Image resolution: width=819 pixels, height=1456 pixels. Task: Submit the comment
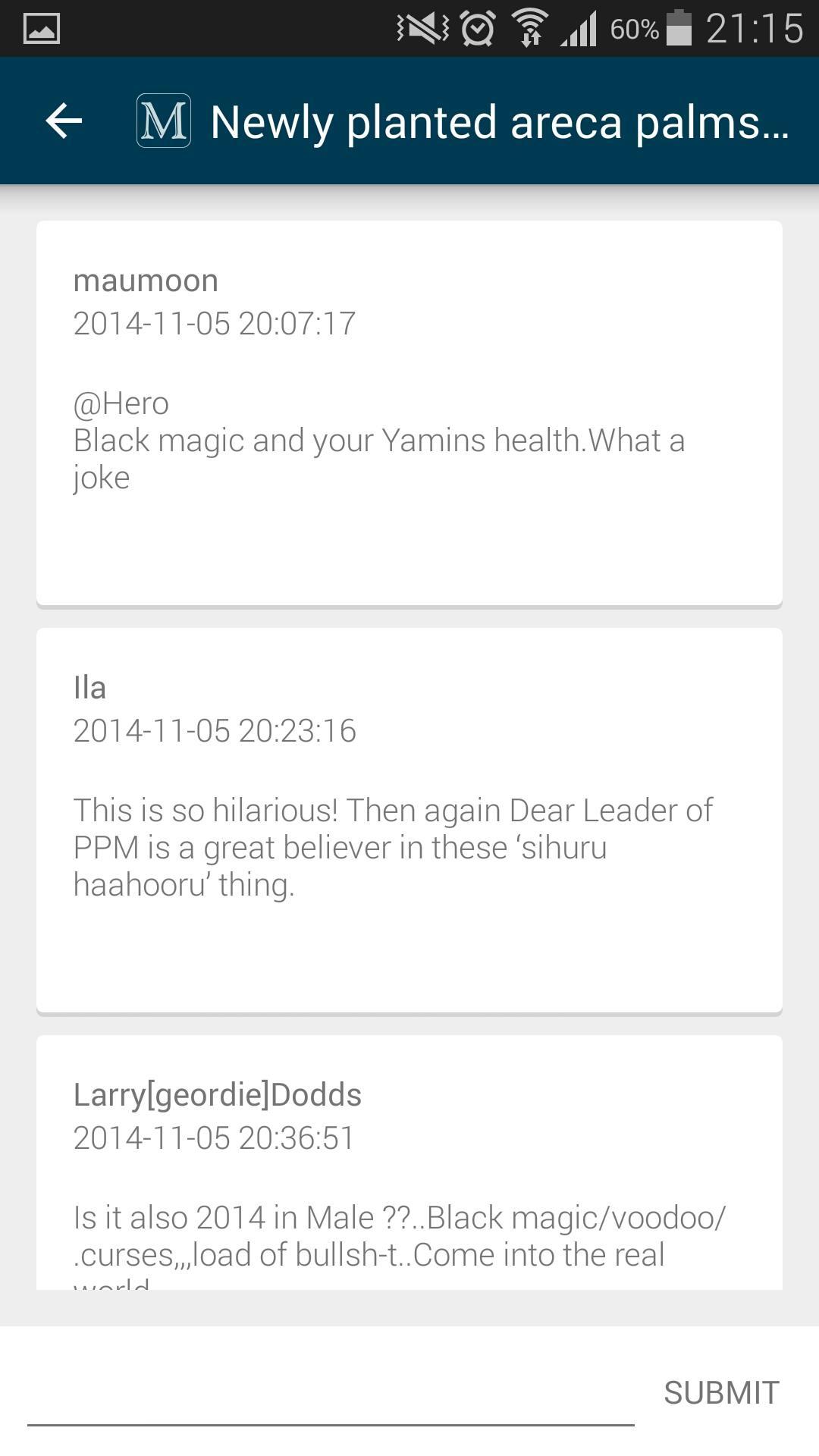tap(721, 1393)
